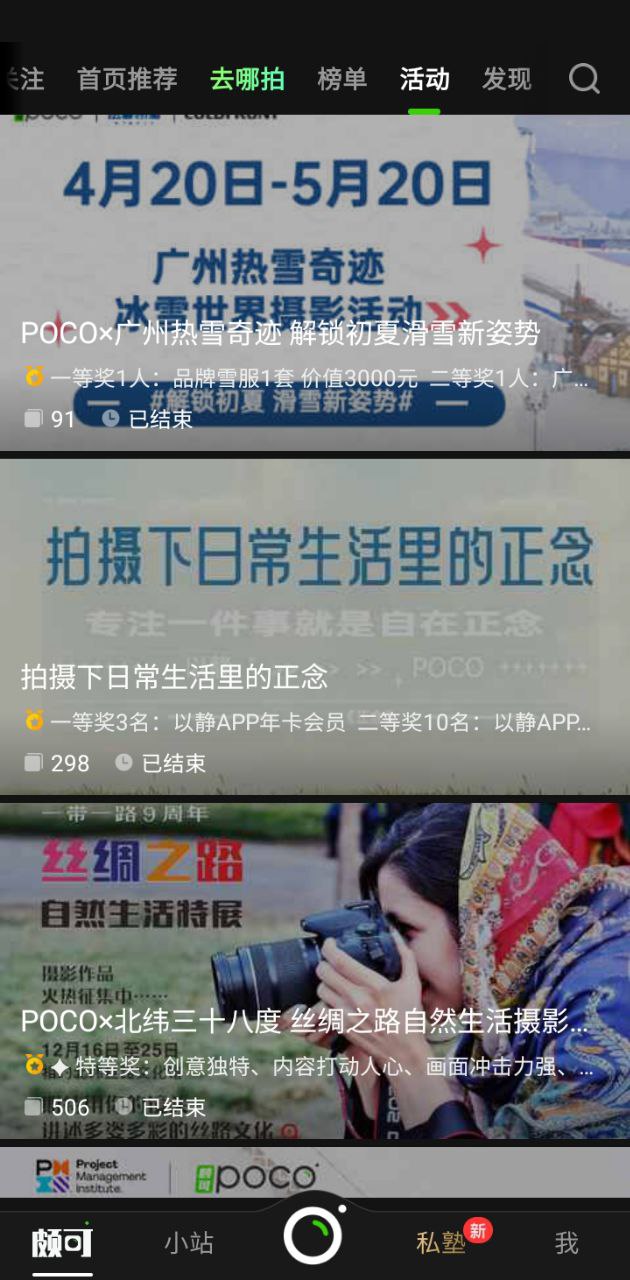Open the Project Management Institute POCO banner
The height and width of the screenshot is (1280, 630).
point(315,1172)
